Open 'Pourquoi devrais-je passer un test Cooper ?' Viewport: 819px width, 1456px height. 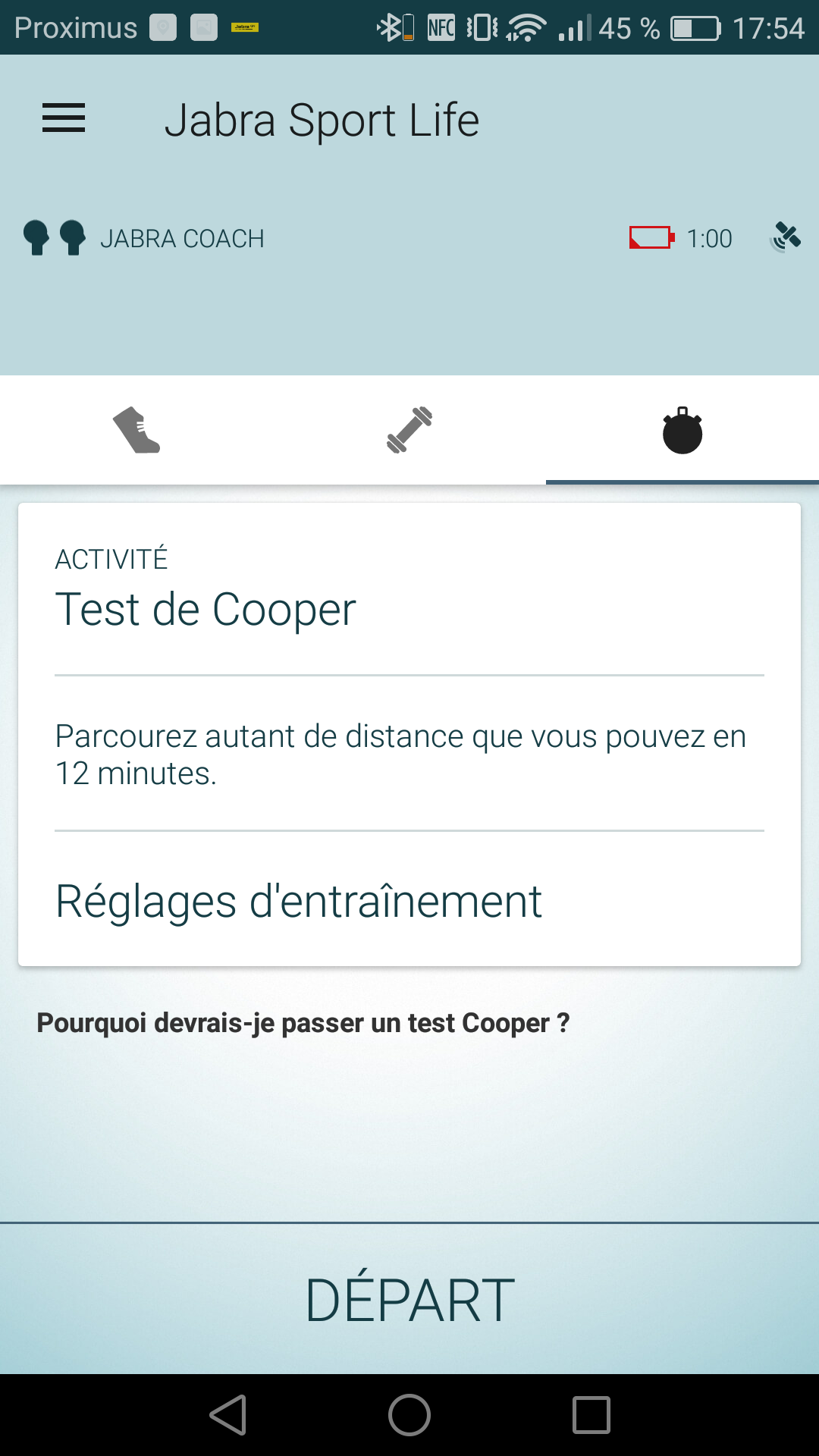pos(303,1023)
